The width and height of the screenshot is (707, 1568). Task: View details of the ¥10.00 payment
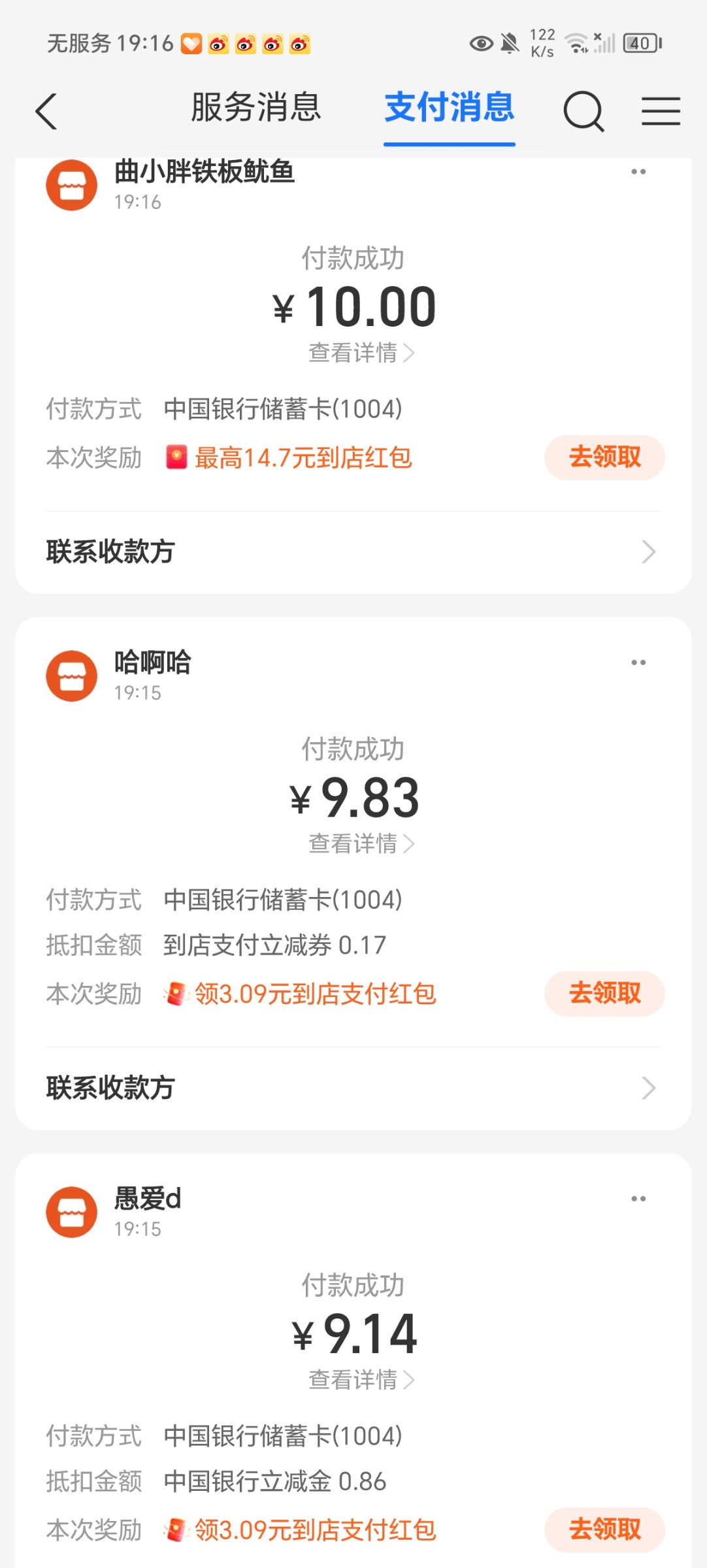coord(361,353)
